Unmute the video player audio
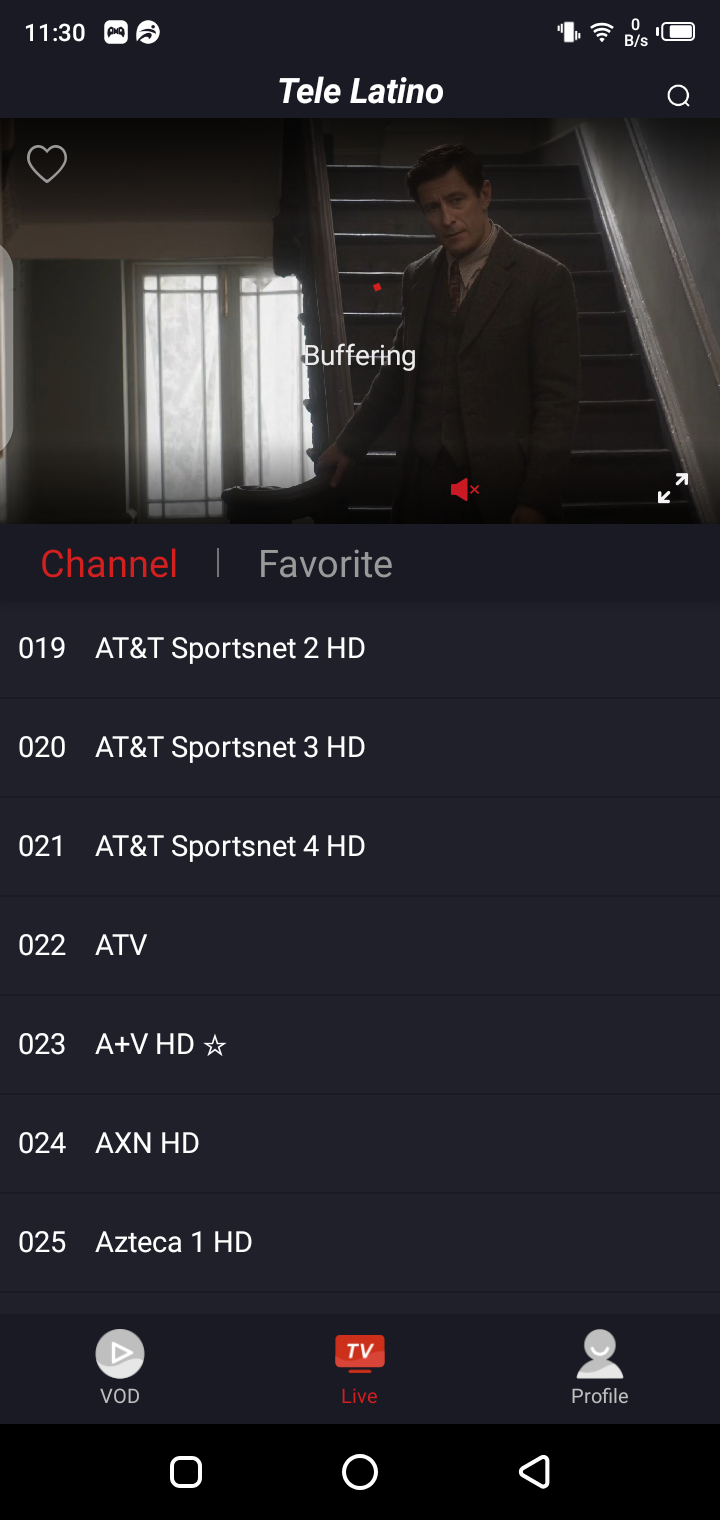This screenshot has height=1520, width=720. [x=464, y=490]
